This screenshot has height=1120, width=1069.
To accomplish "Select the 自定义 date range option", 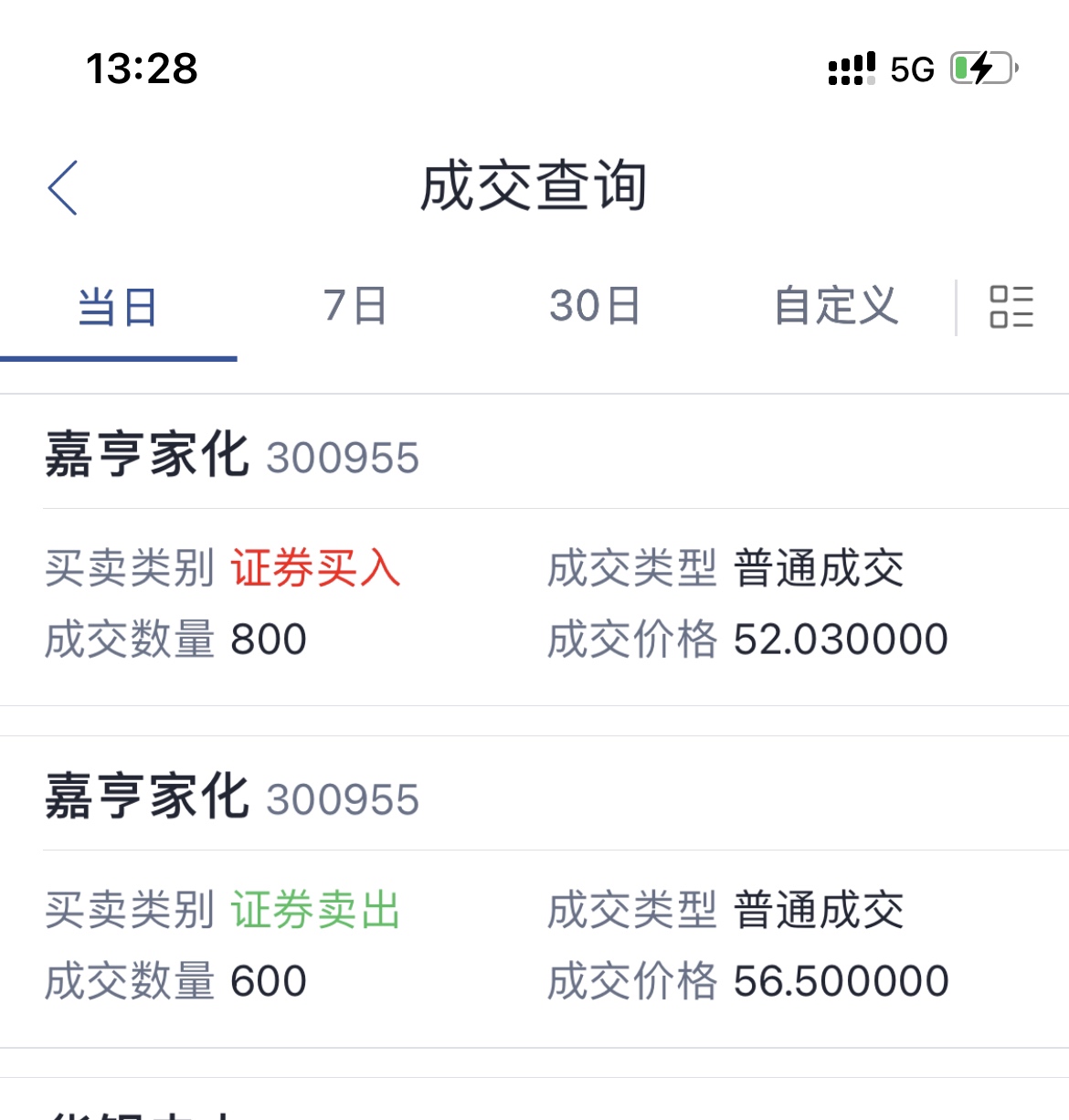I will (x=836, y=307).
